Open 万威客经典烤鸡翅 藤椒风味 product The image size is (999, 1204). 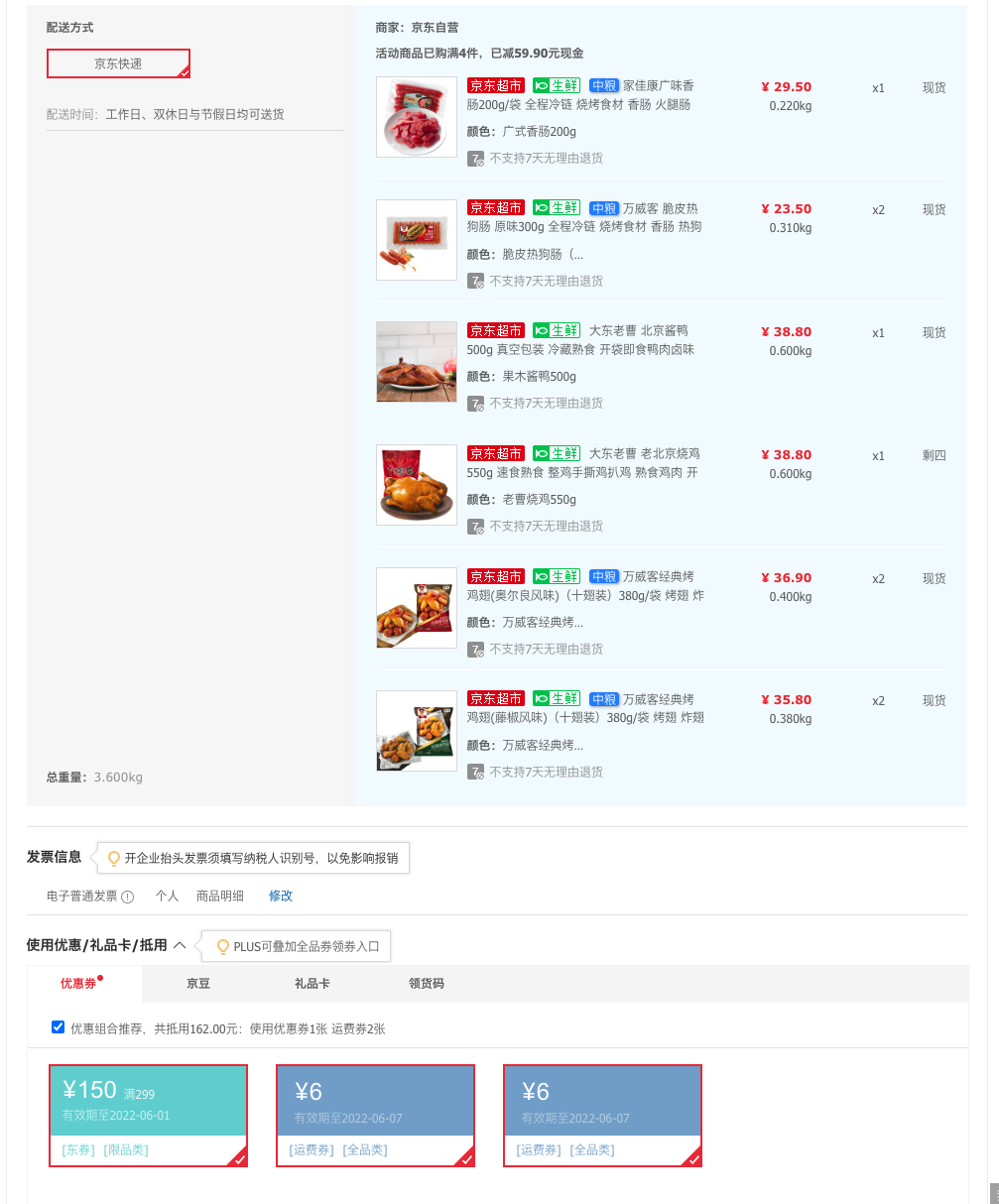[x=585, y=708]
